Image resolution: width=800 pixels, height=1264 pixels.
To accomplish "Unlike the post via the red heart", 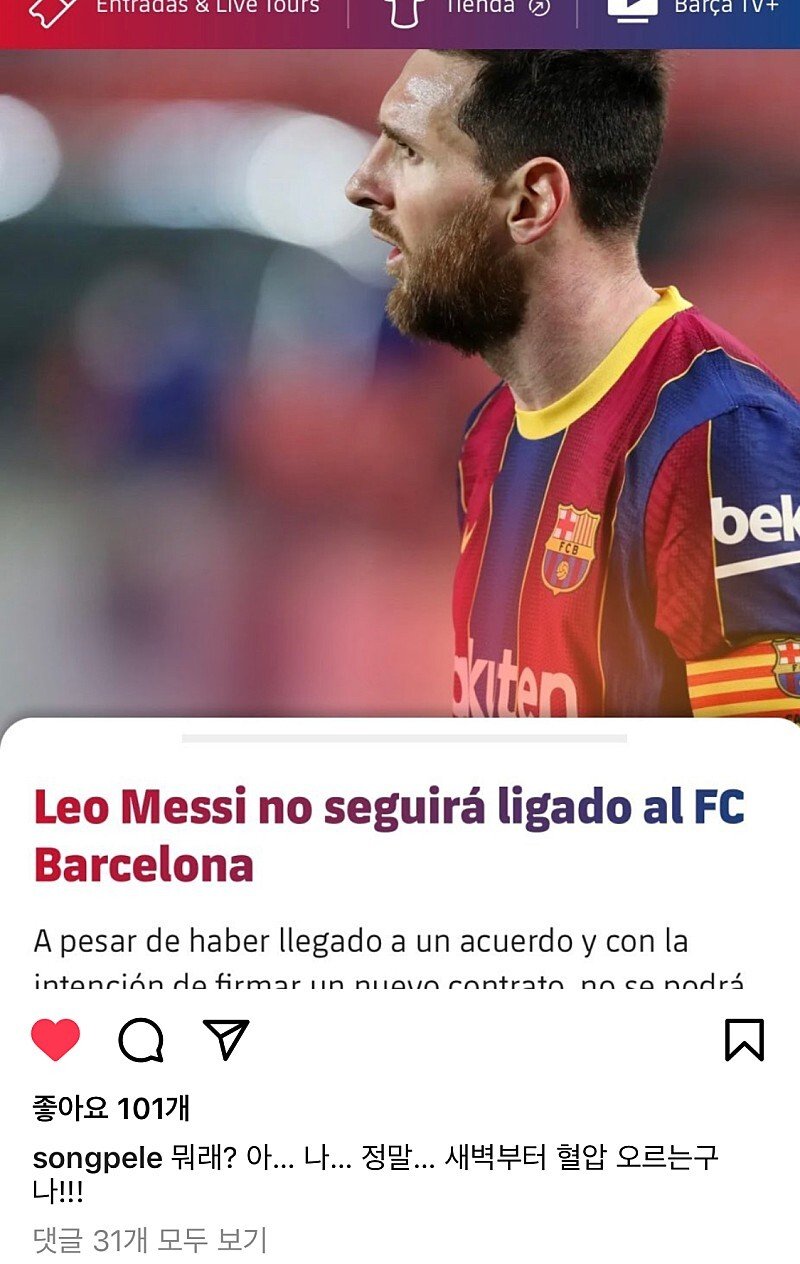I will coord(55,1040).
